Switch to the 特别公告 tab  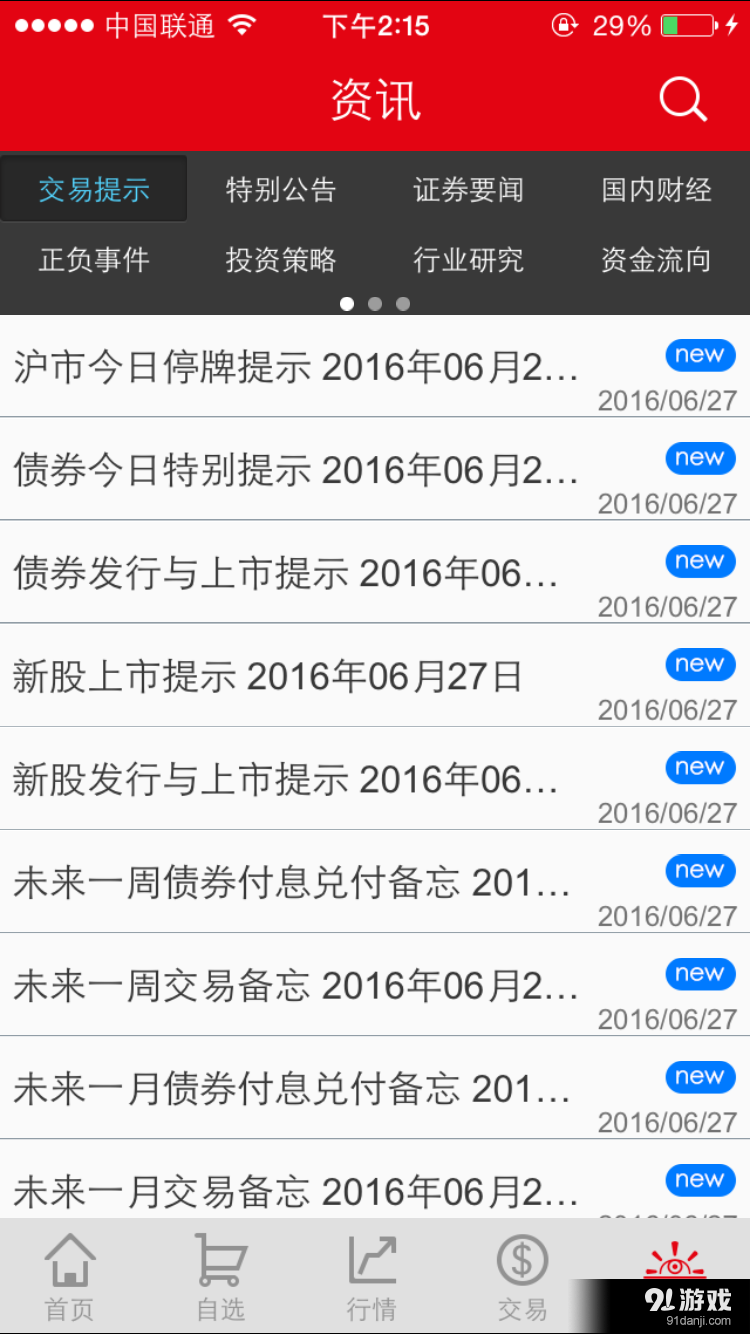(x=281, y=190)
